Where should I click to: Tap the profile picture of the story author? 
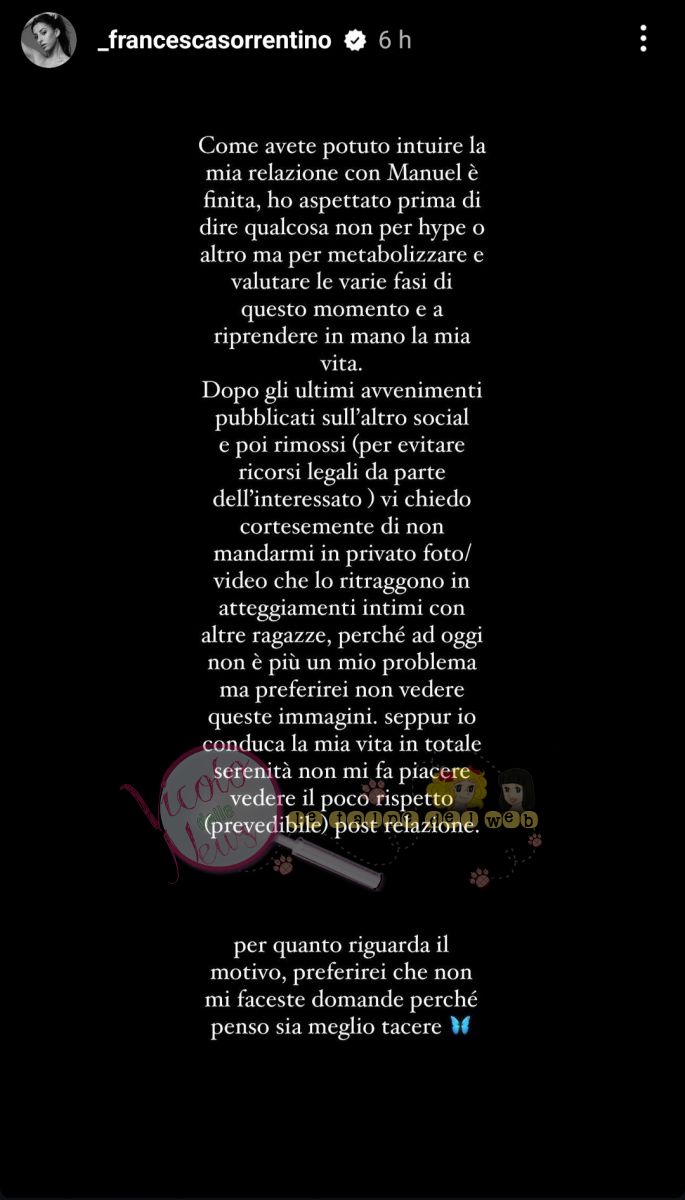[49, 40]
